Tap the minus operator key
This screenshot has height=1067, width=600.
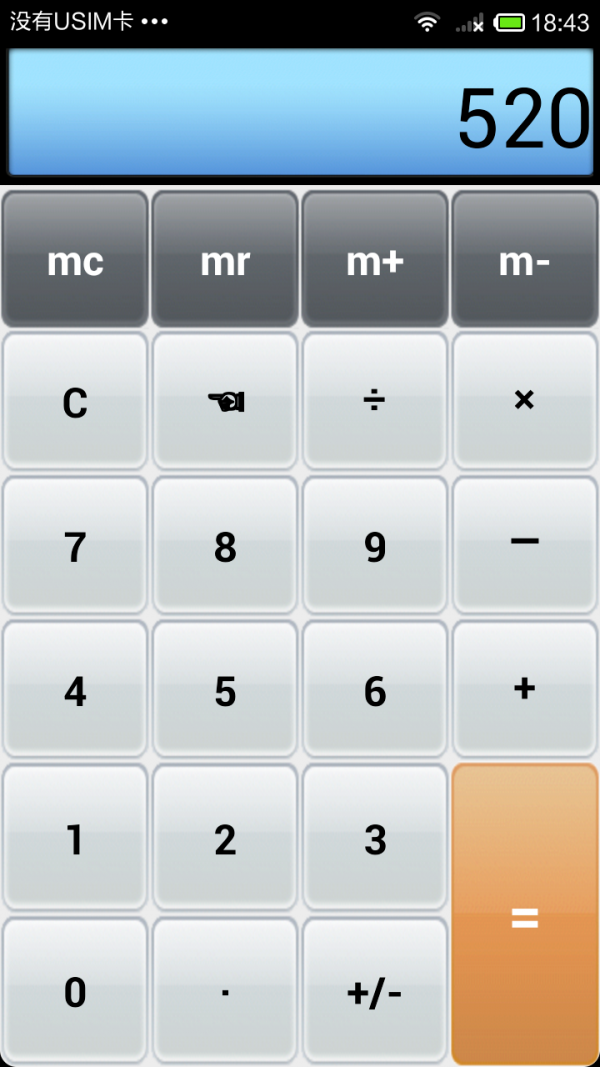click(x=524, y=545)
